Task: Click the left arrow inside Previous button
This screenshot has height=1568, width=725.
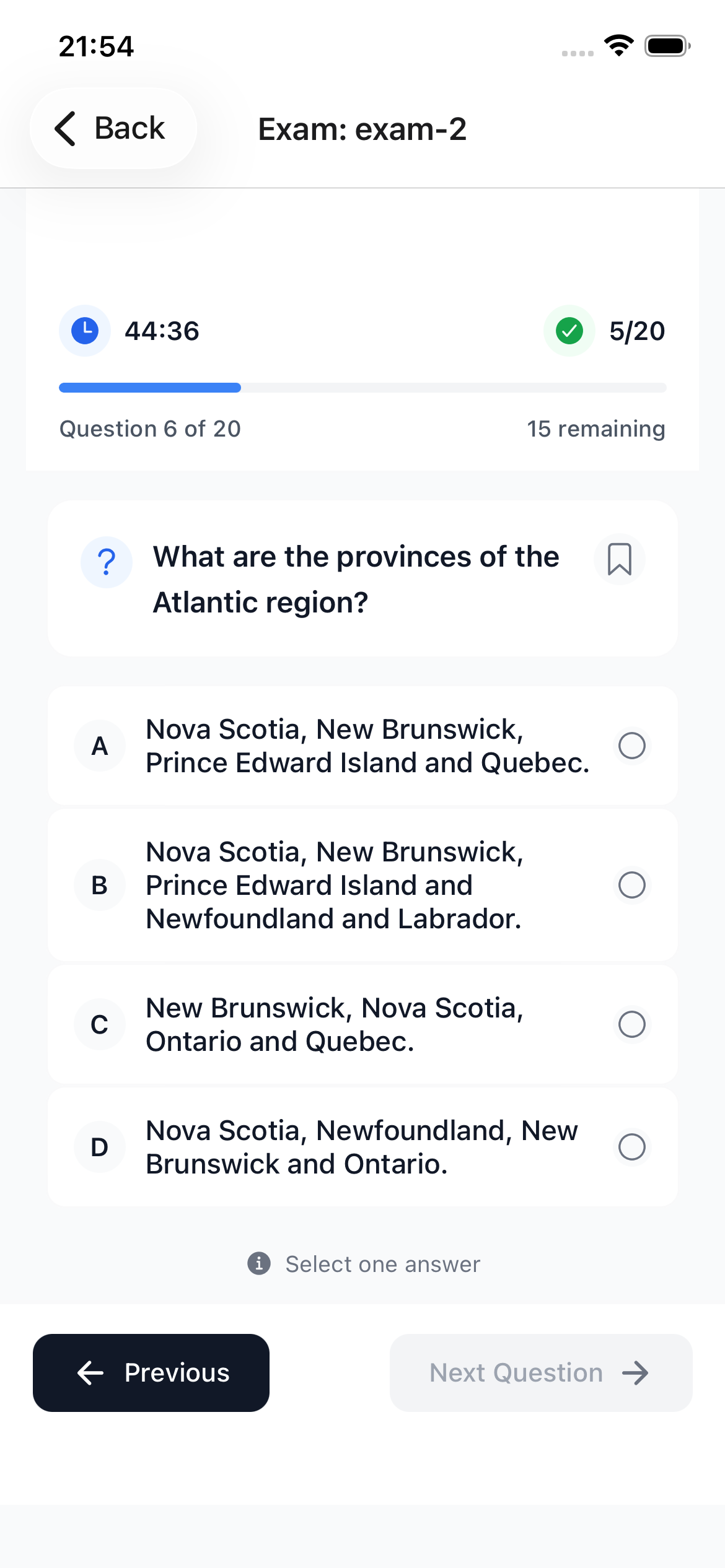Action: 90,1373
